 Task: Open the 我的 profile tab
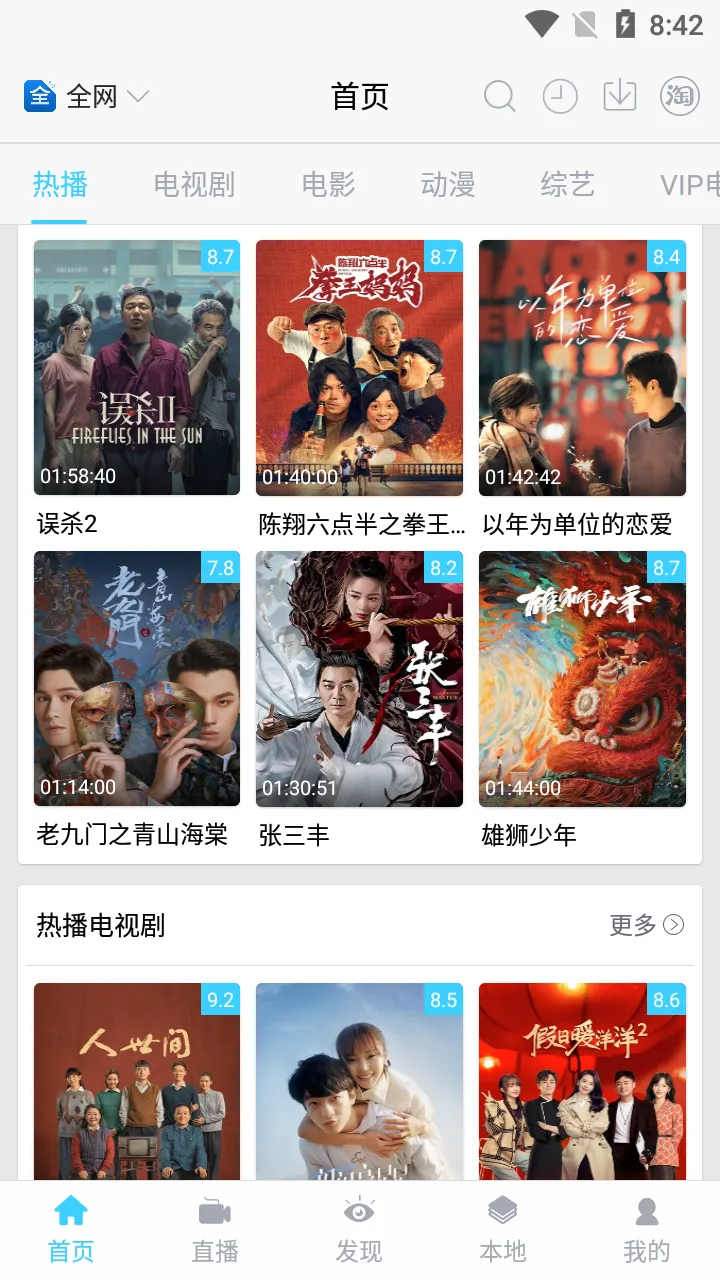(647, 1230)
